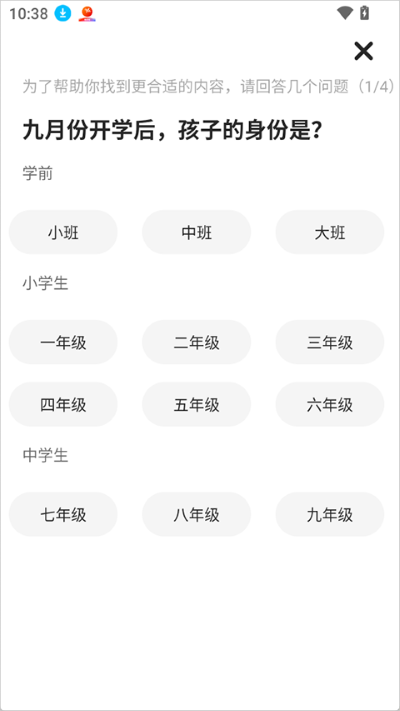This screenshot has height=711, width=400.
Task: Choose the 八年级 option
Action: click(x=196, y=515)
